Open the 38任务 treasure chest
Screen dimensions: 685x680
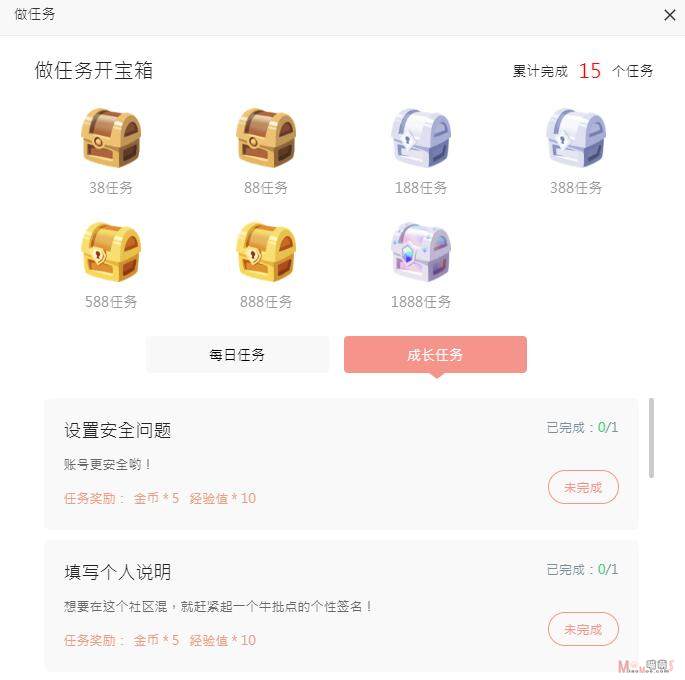pyautogui.click(x=111, y=138)
